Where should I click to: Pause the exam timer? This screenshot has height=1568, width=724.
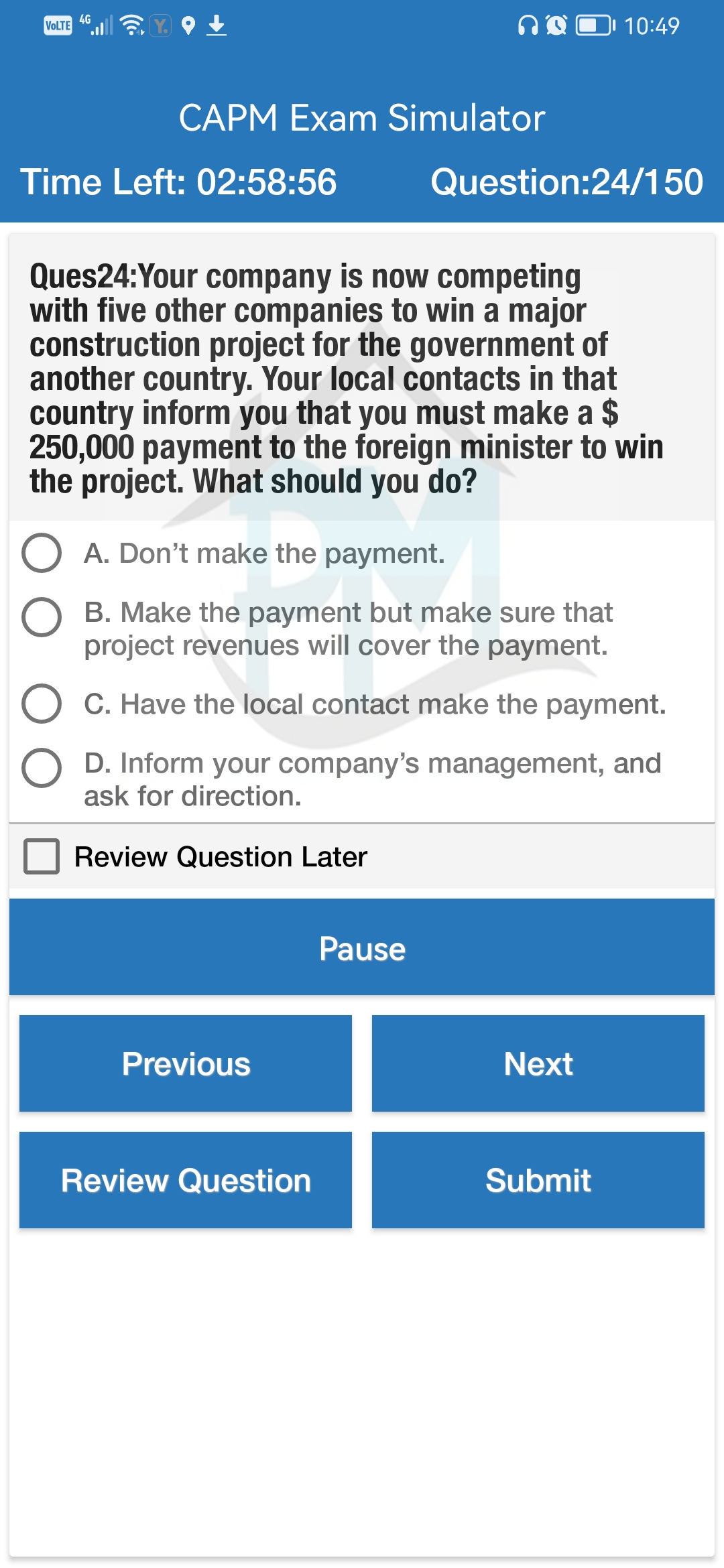click(x=362, y=947)
